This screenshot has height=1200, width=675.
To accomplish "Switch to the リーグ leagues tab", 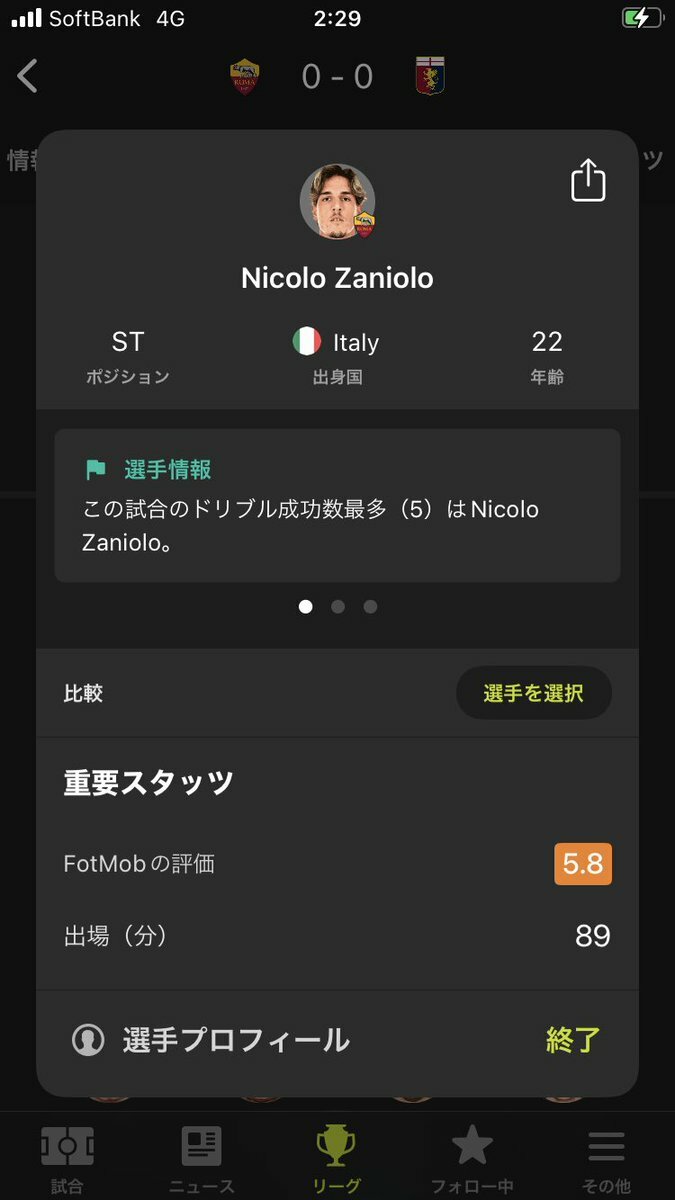I will coord(337,1160).
